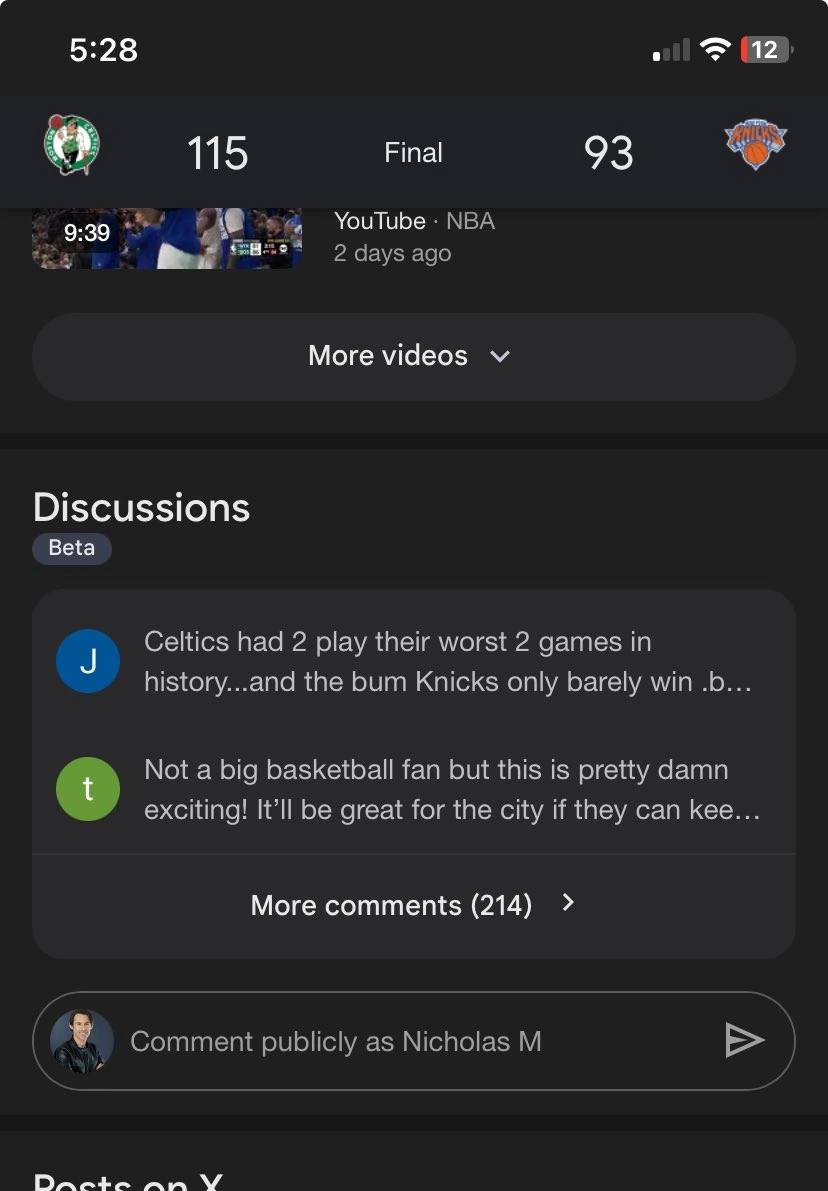Screen dimensions: 828x1191
Task: Play the 9:39 NBA YouTube video
Action: coord(166,237)
